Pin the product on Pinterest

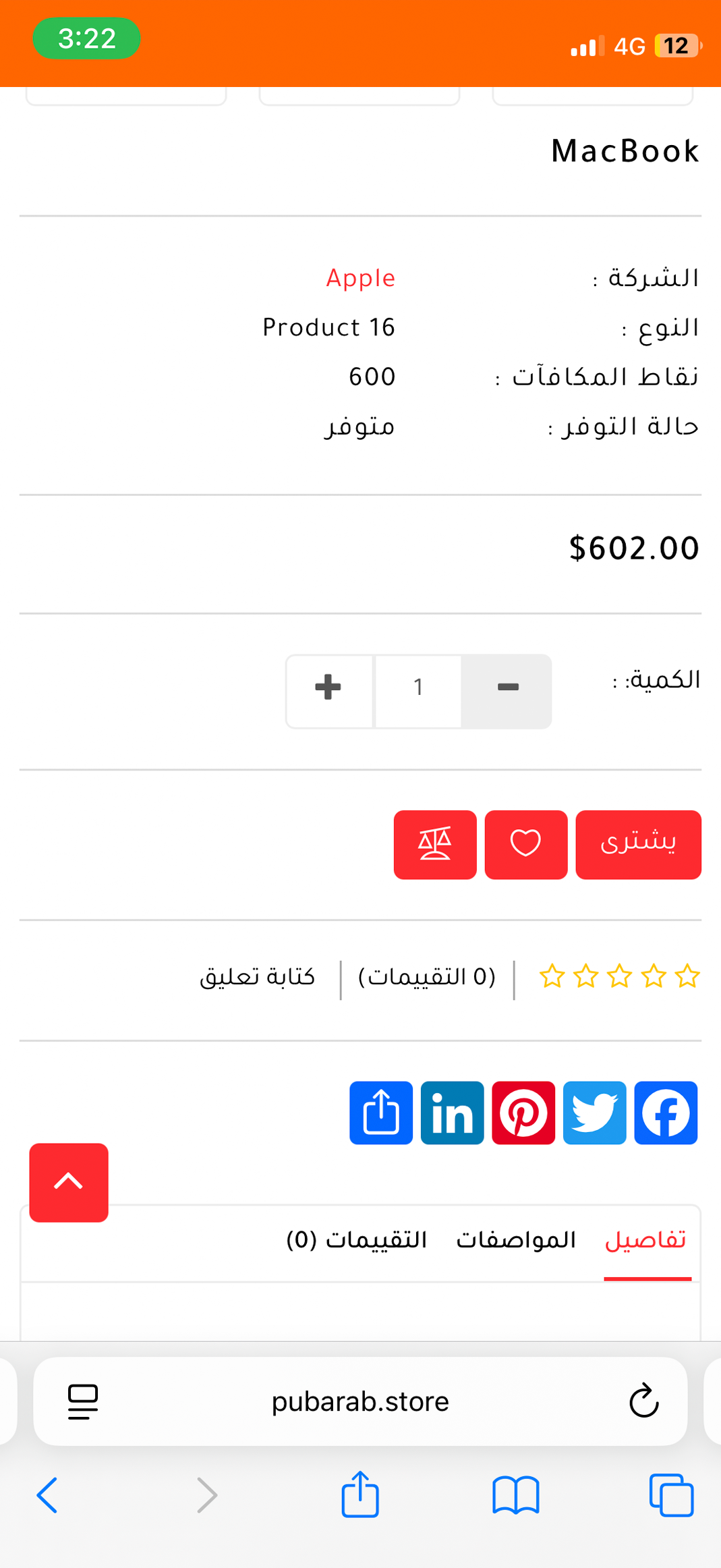click(523, 1113)
